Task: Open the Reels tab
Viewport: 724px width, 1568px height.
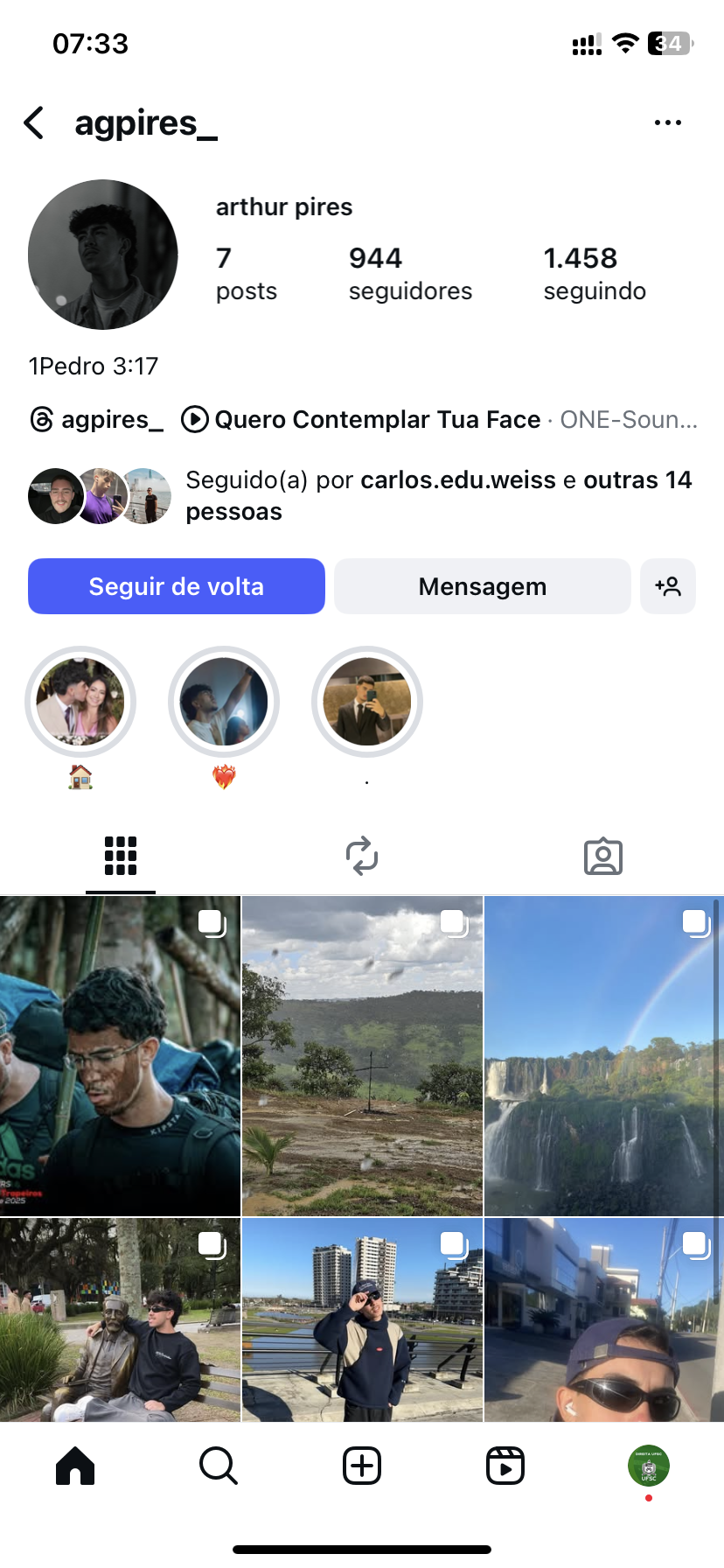Action: point(505,1465)
